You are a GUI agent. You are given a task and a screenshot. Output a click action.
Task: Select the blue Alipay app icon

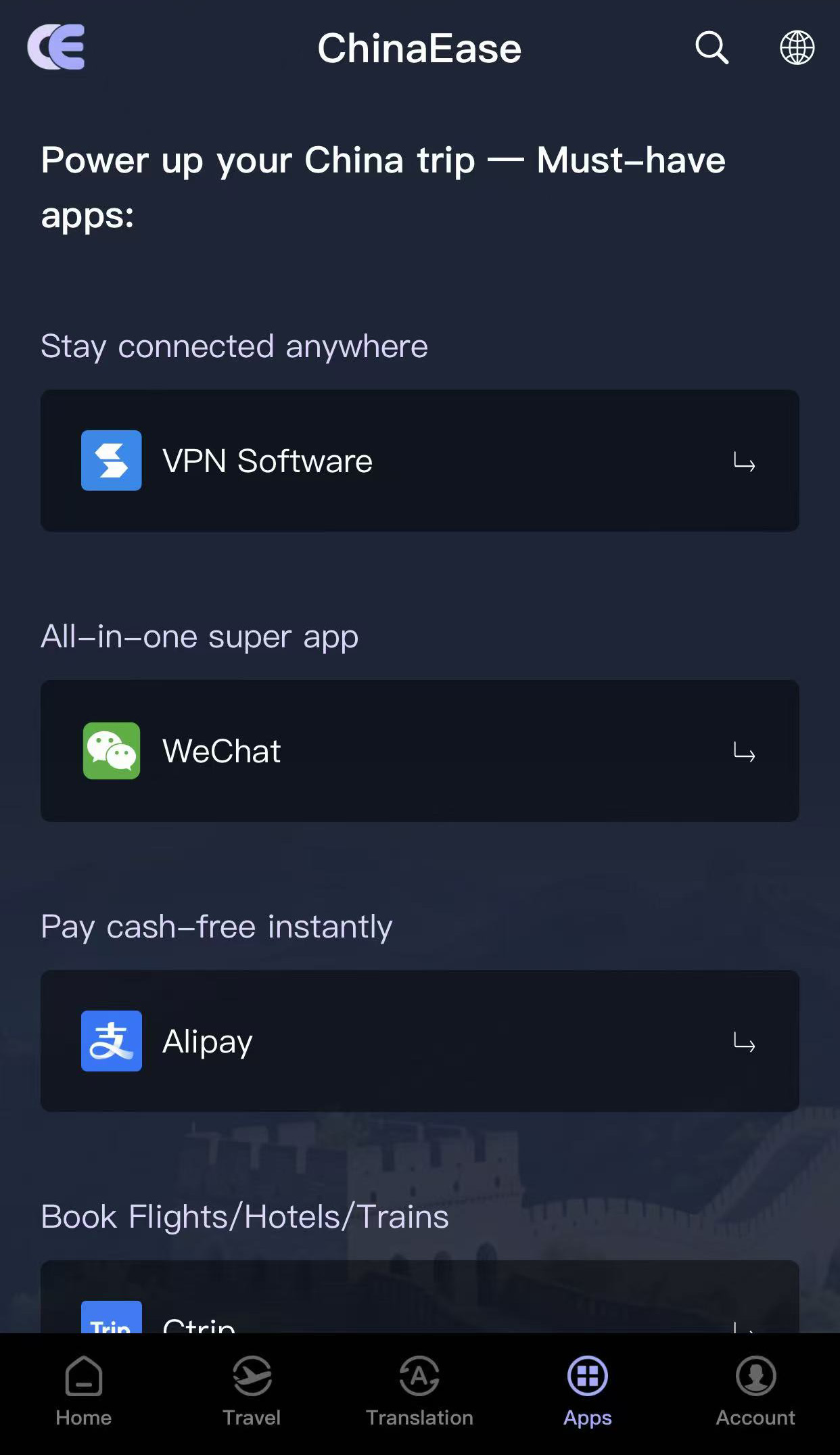coord(112,1042)
